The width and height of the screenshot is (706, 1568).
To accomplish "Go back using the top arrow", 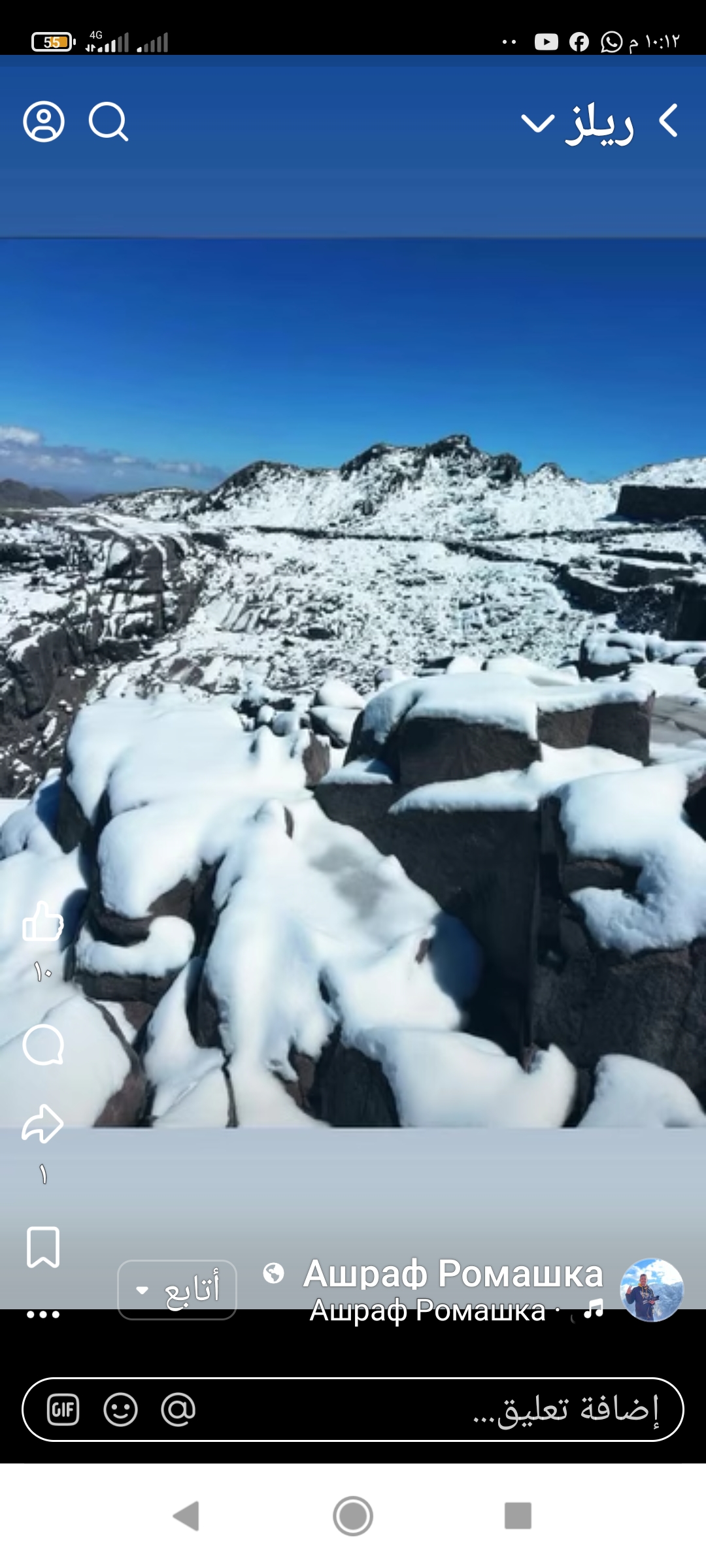I will click(x=668, y=122).
